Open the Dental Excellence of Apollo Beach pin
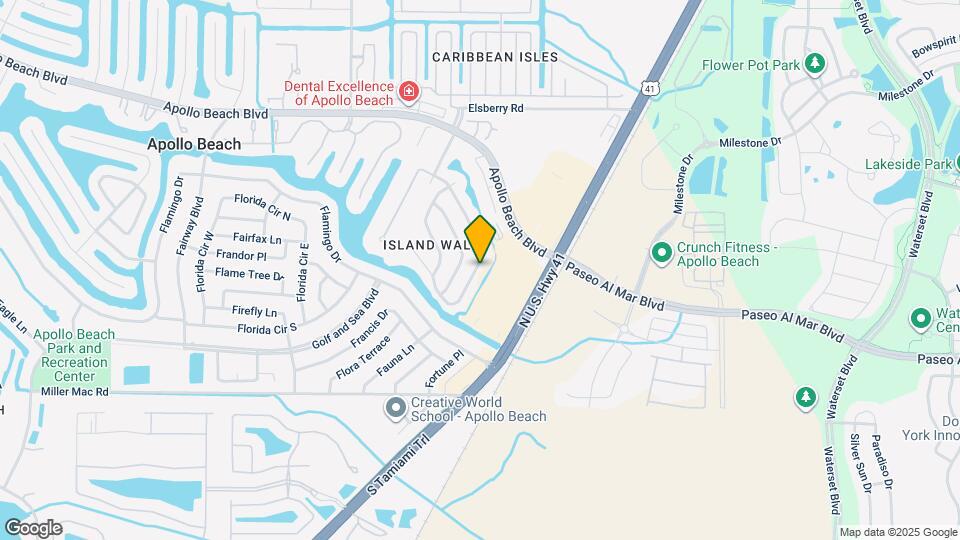Viewport: 960px width, 540px height. click(408, 92)
